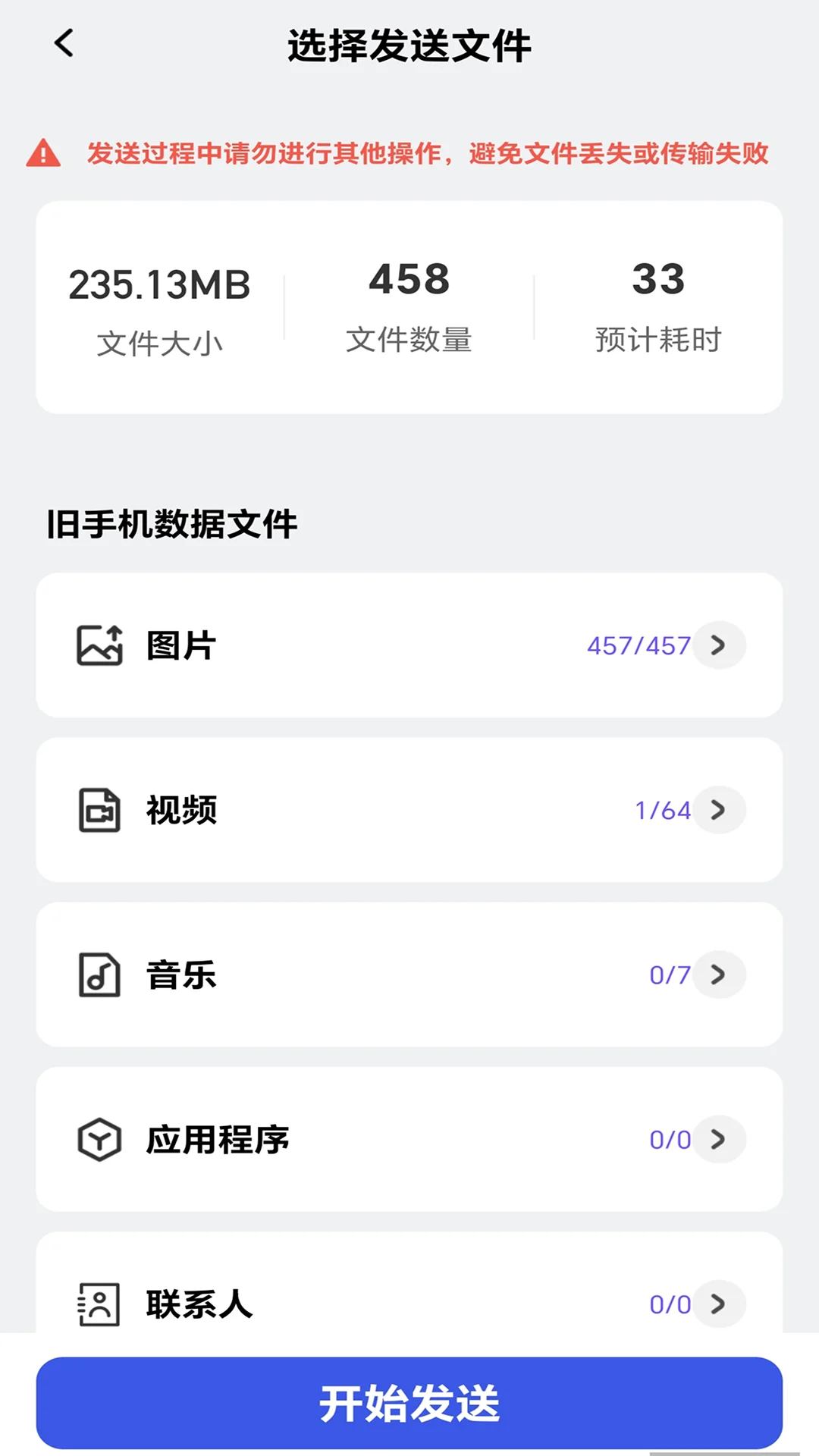Click the 0/7 music selection count
This screenshot has width=819, height=1456.
coord(670,975)
